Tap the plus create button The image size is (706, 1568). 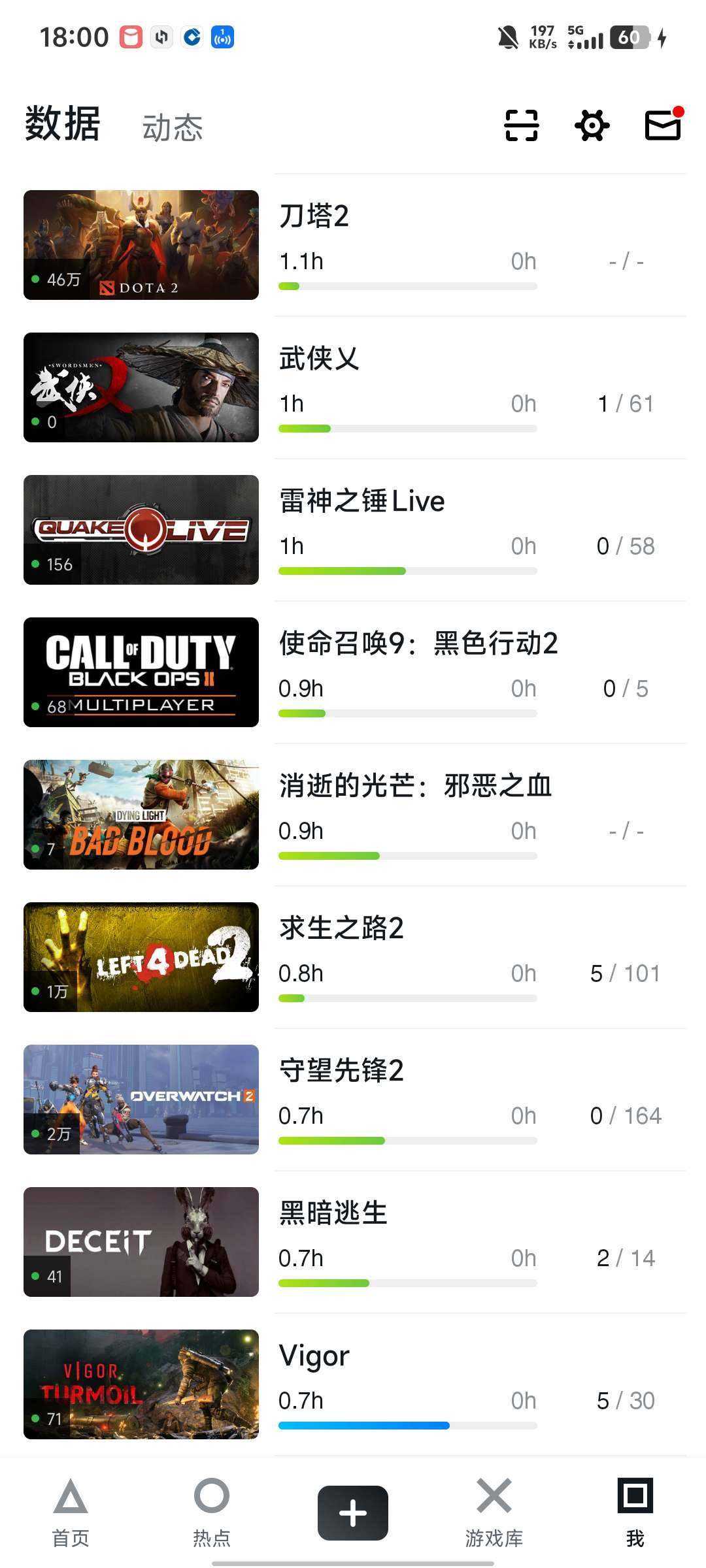(x=353, y=1512)
